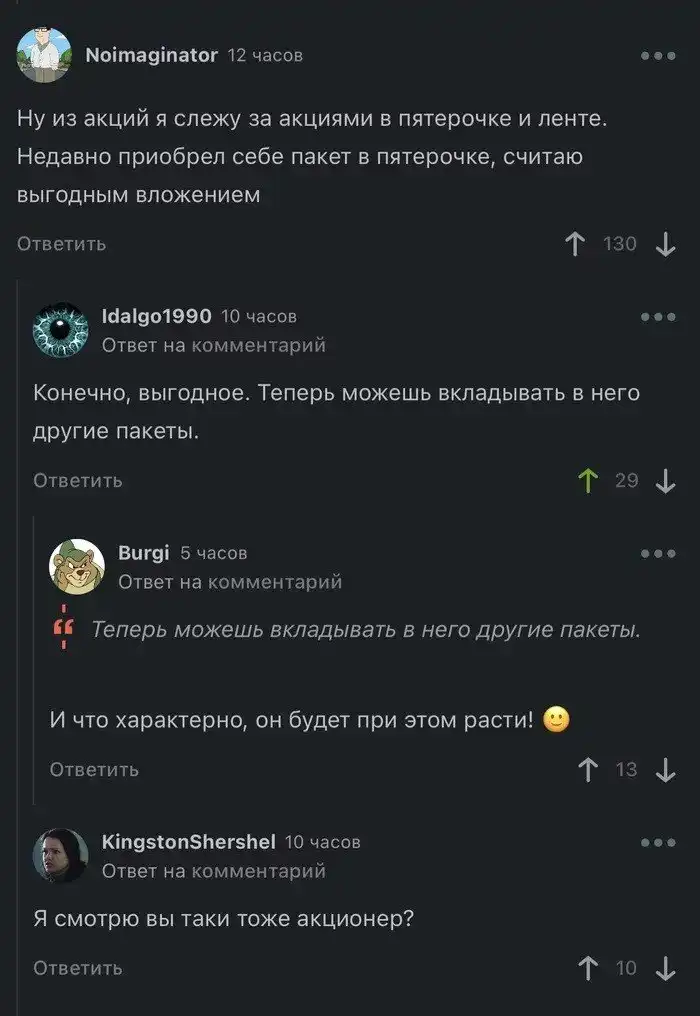The image size is (700, 1016).
Task: Downvote KingstonShershel's comment
Action: click(x=665, y=968)
